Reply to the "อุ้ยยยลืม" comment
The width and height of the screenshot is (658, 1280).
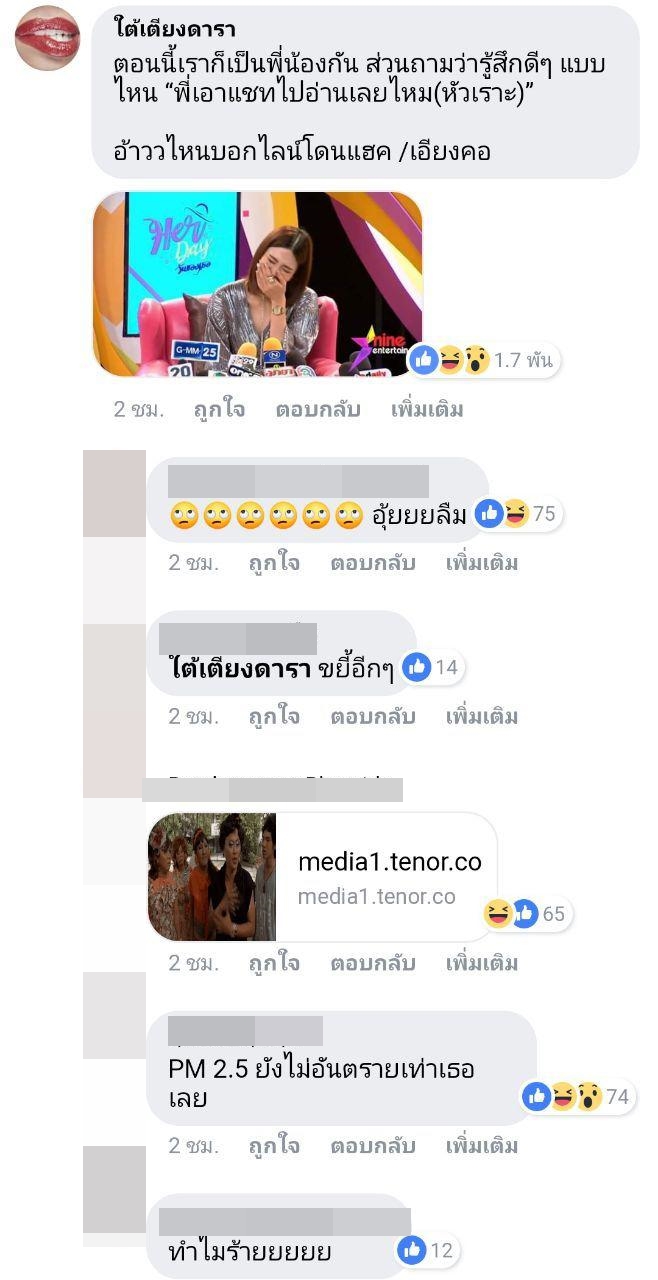[x=372, y=563]
